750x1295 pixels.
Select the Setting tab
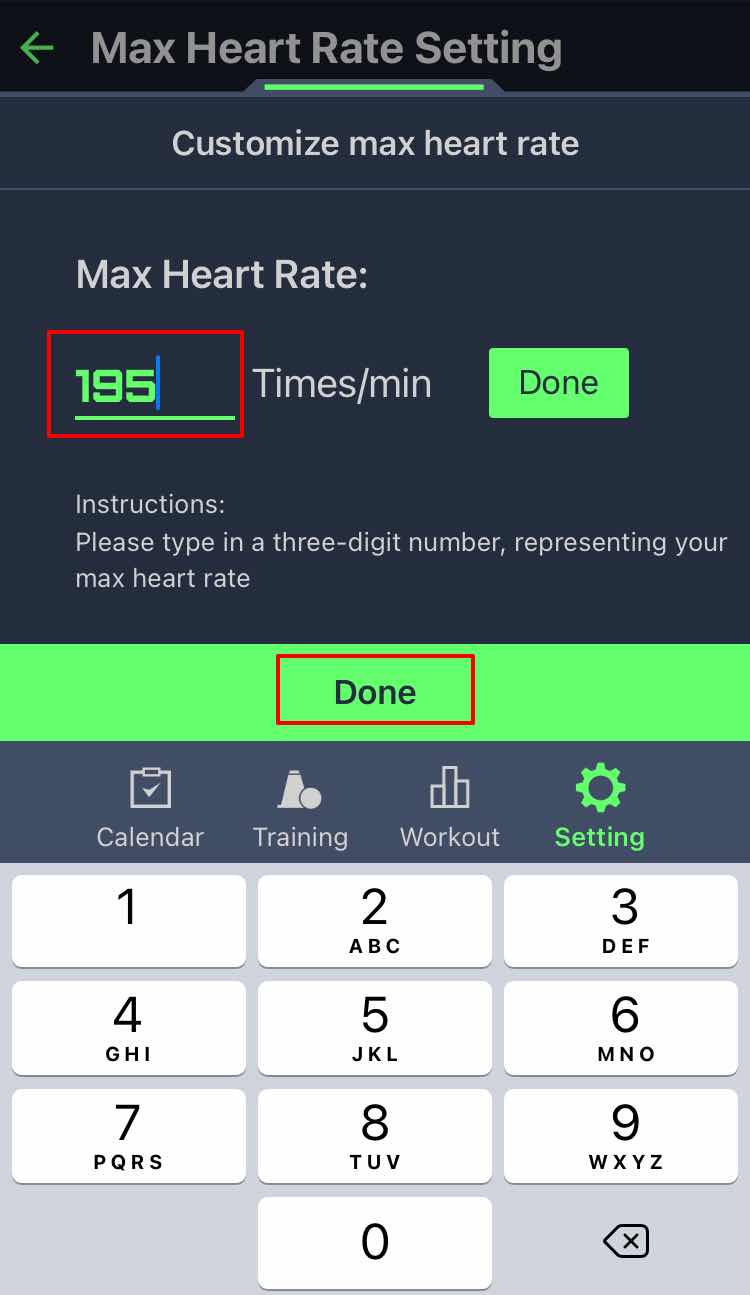600,808
